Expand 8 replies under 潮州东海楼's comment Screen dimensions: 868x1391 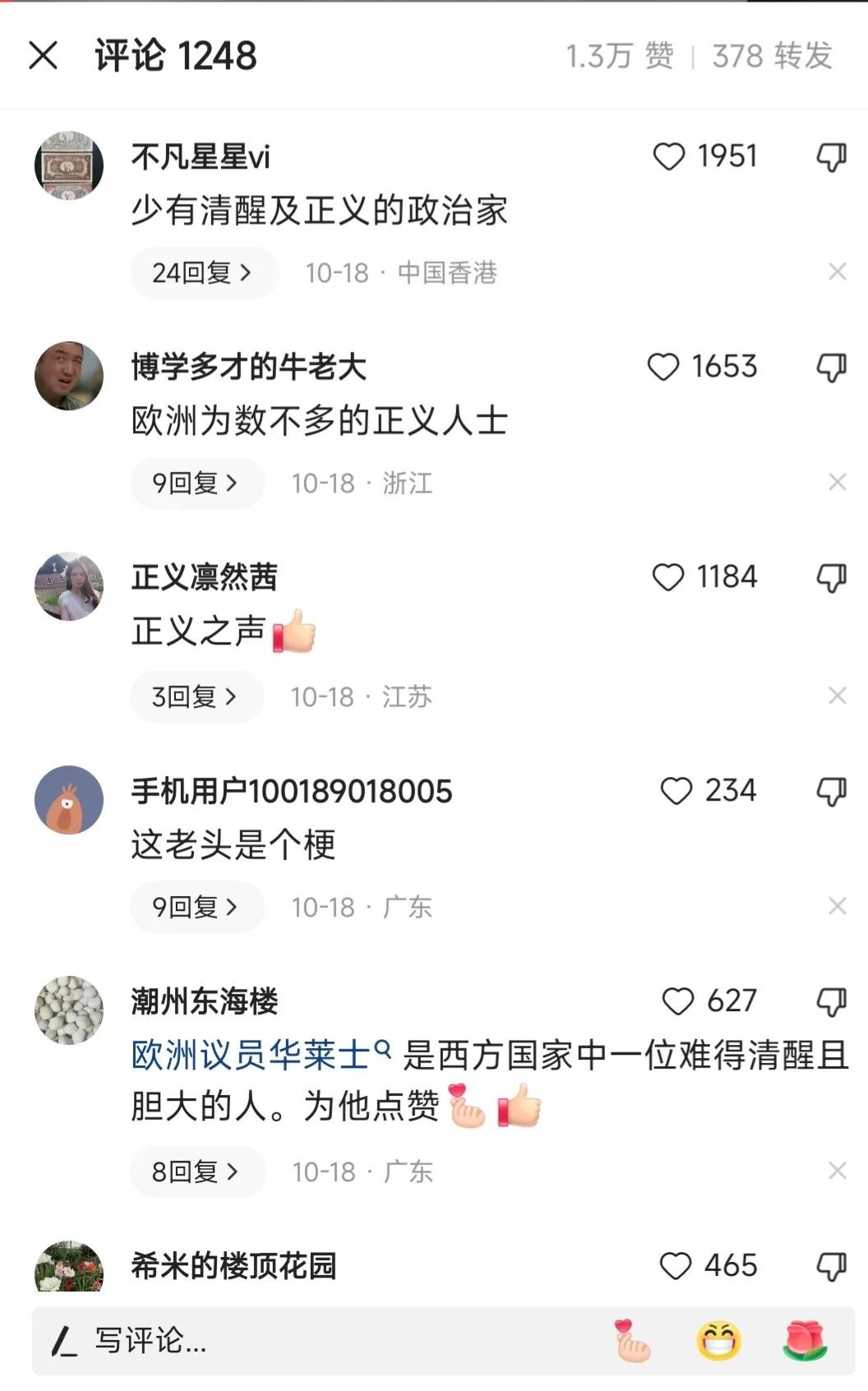pos(196,1171)
